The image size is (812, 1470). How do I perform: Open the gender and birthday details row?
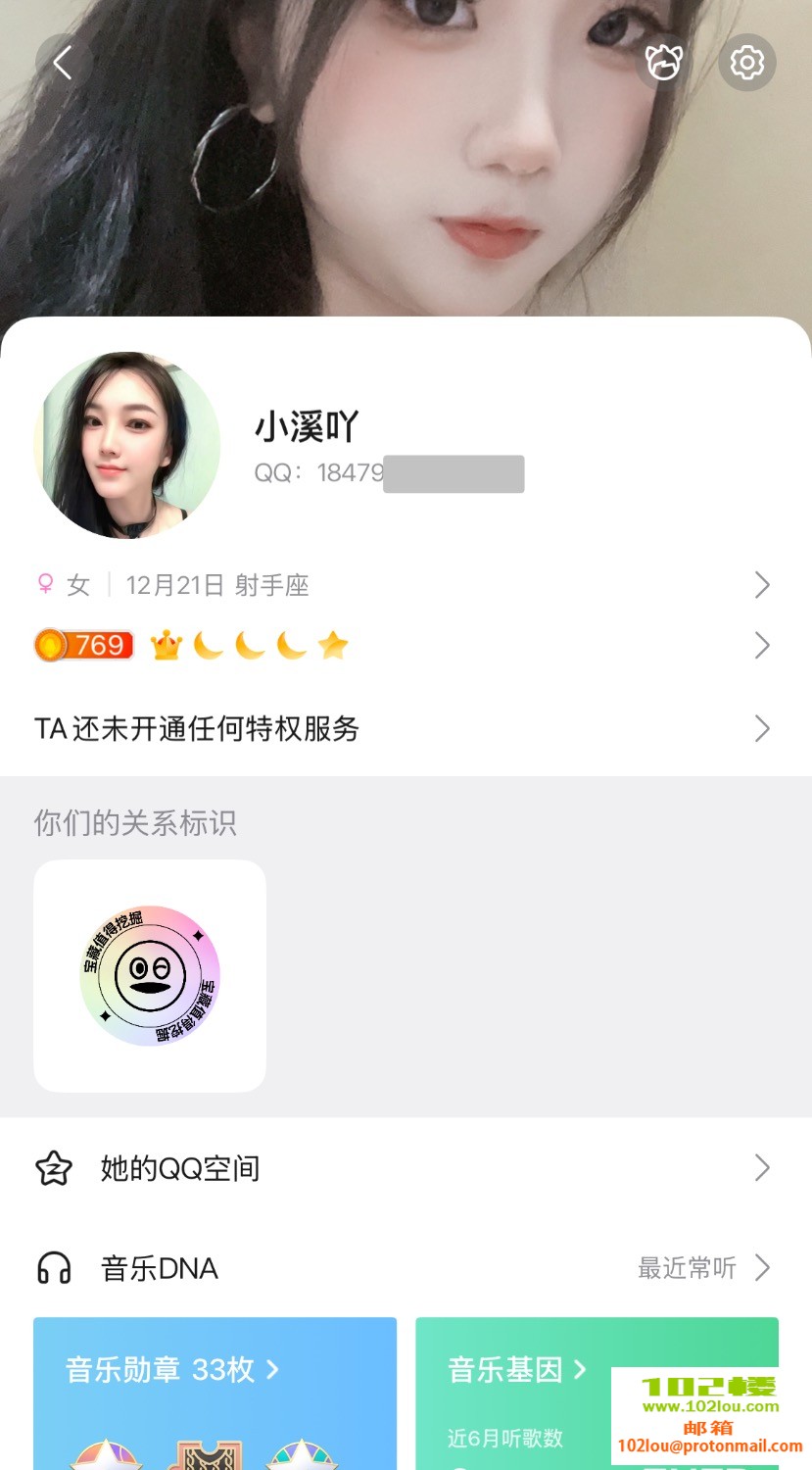[x=406, y=585]
